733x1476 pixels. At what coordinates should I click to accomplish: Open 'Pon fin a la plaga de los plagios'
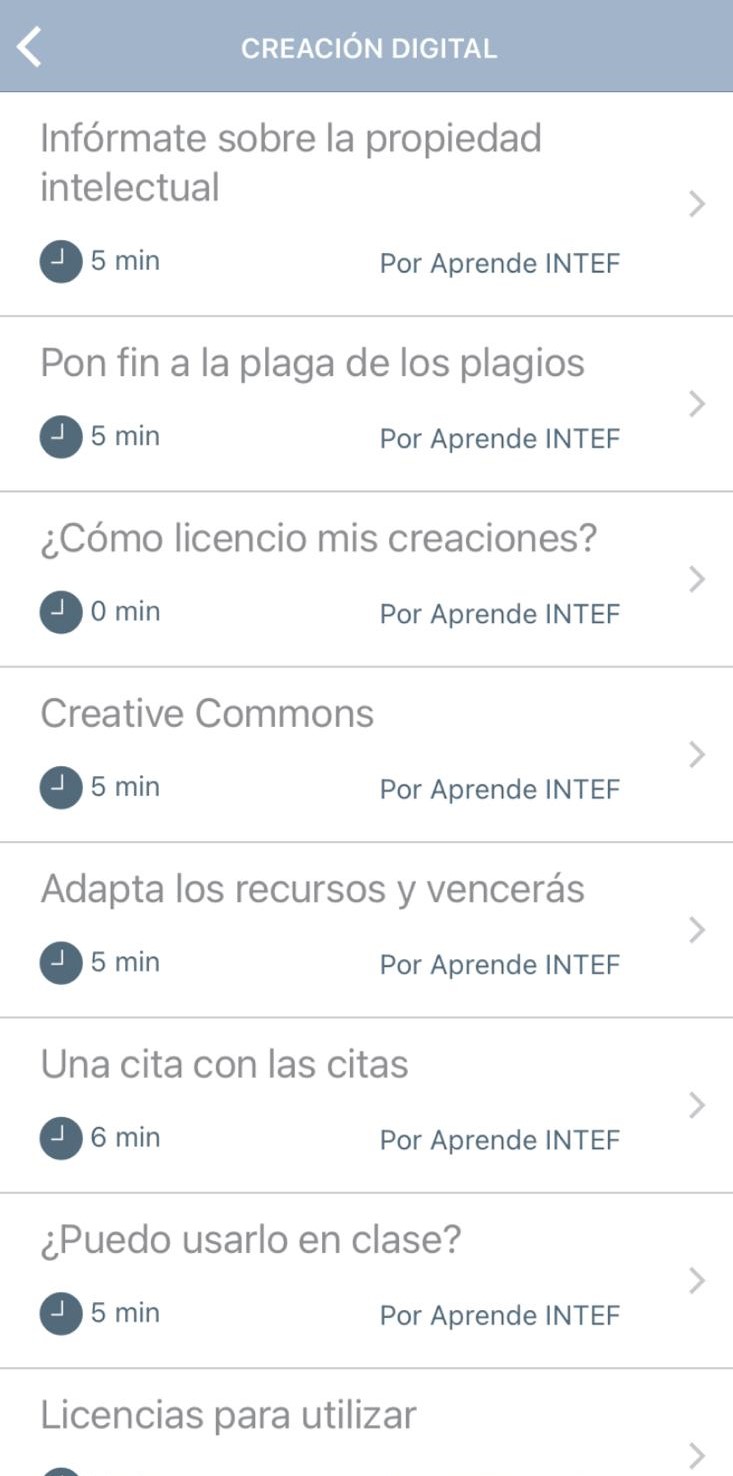coord(366,404)
